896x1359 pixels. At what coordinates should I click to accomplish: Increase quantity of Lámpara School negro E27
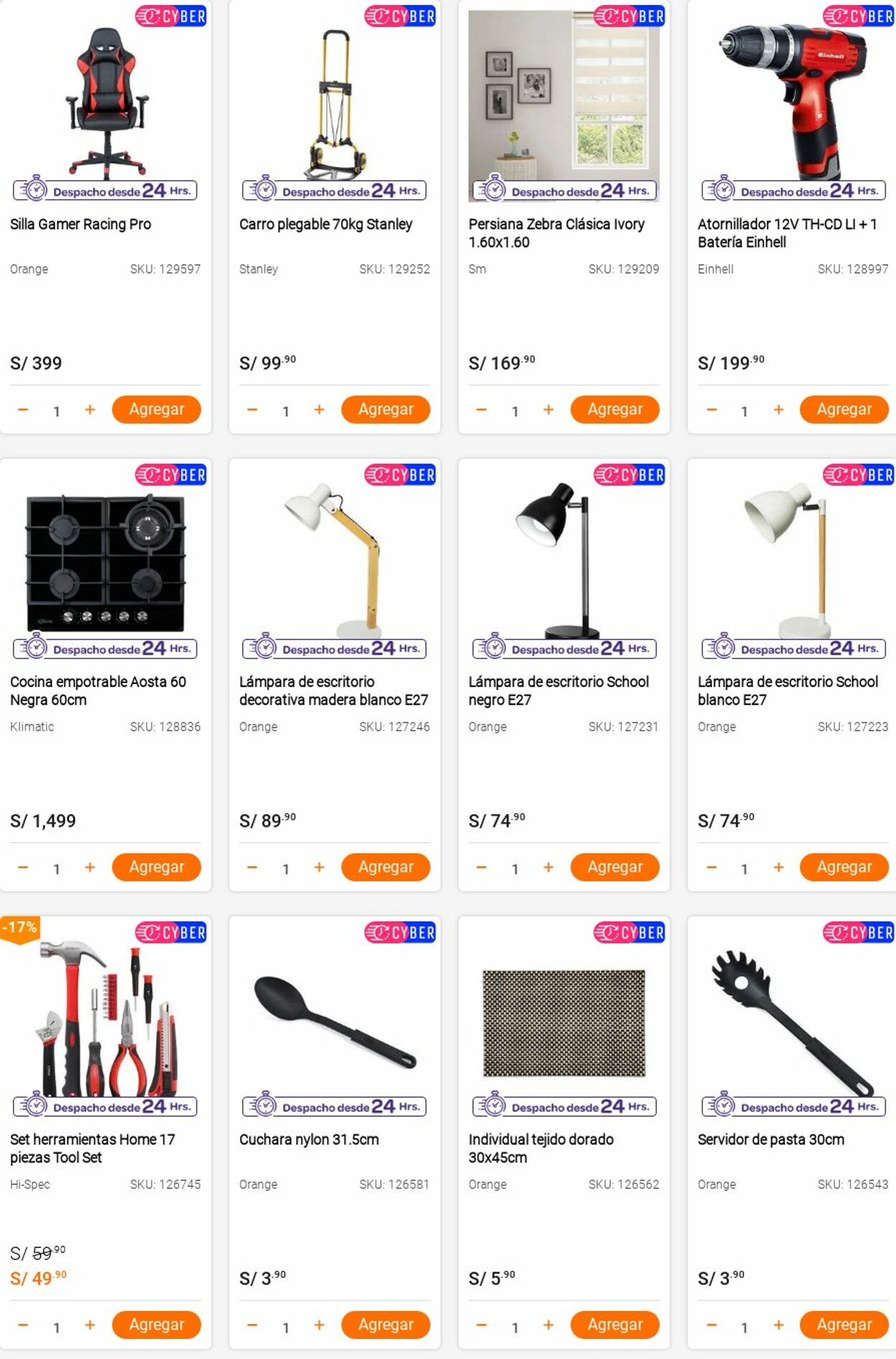click(x=548, y=867)
